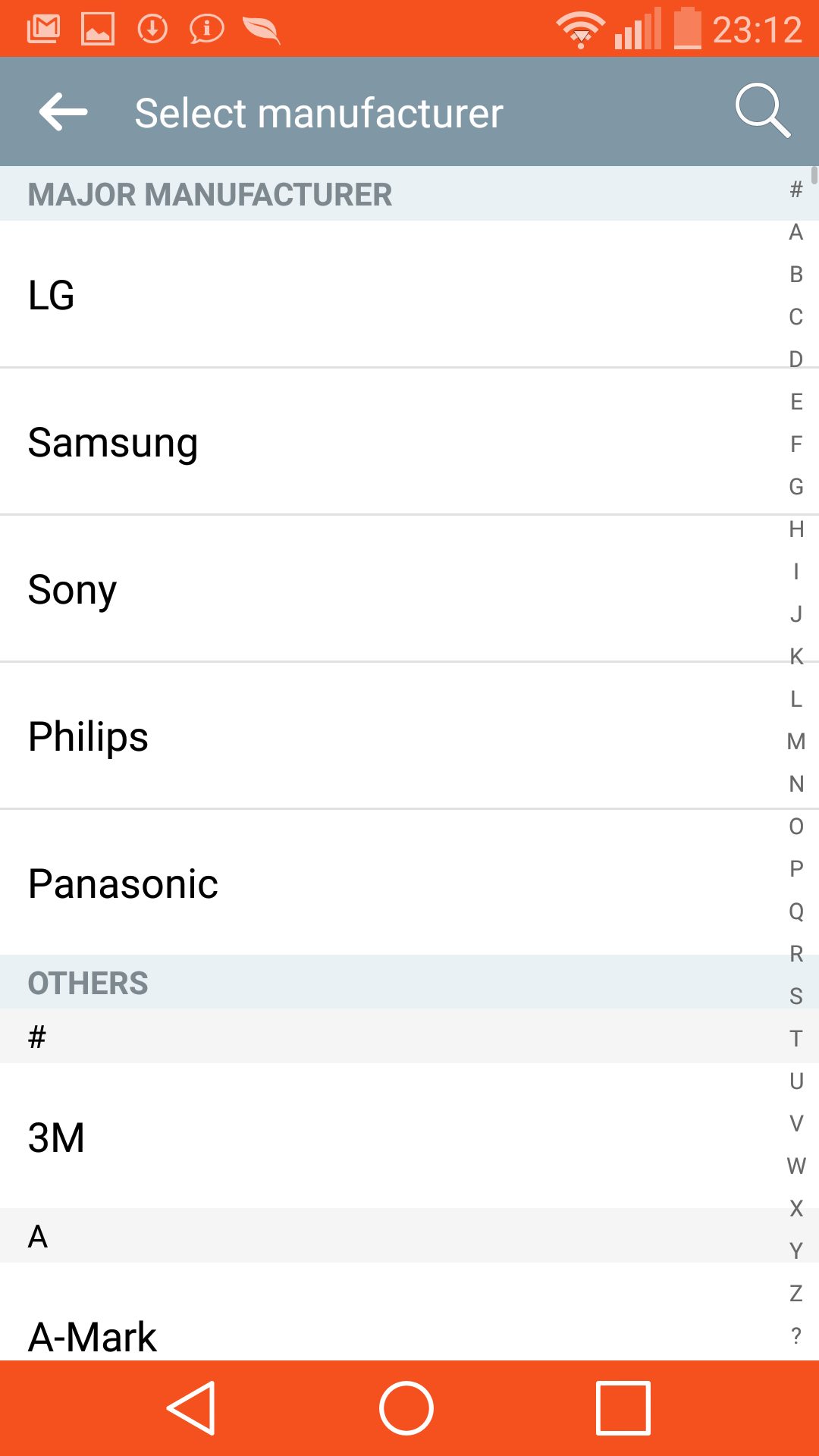Go back using the header arrow
The height and width of the screenshot is (1456, 819).
coord(64,112)
